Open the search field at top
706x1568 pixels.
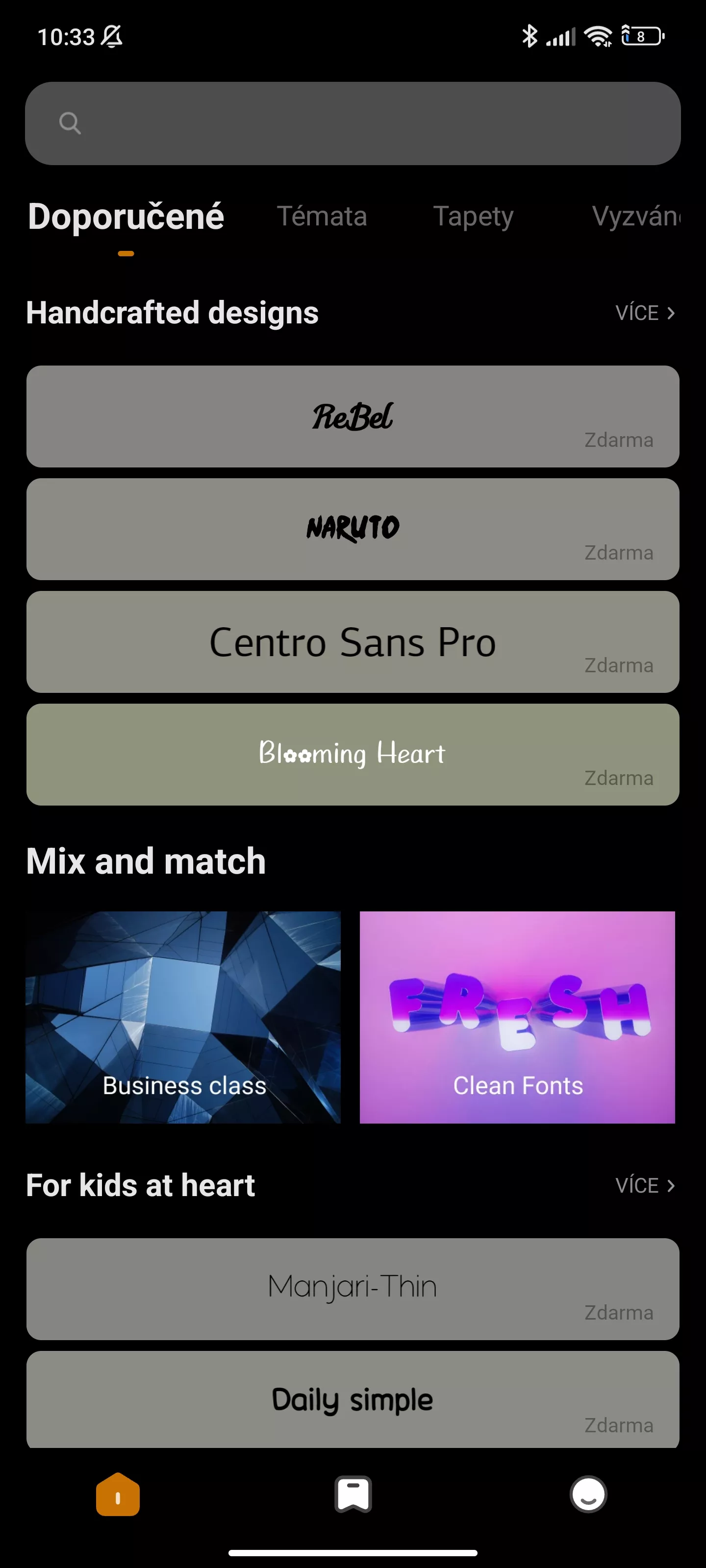click(353, 123)
